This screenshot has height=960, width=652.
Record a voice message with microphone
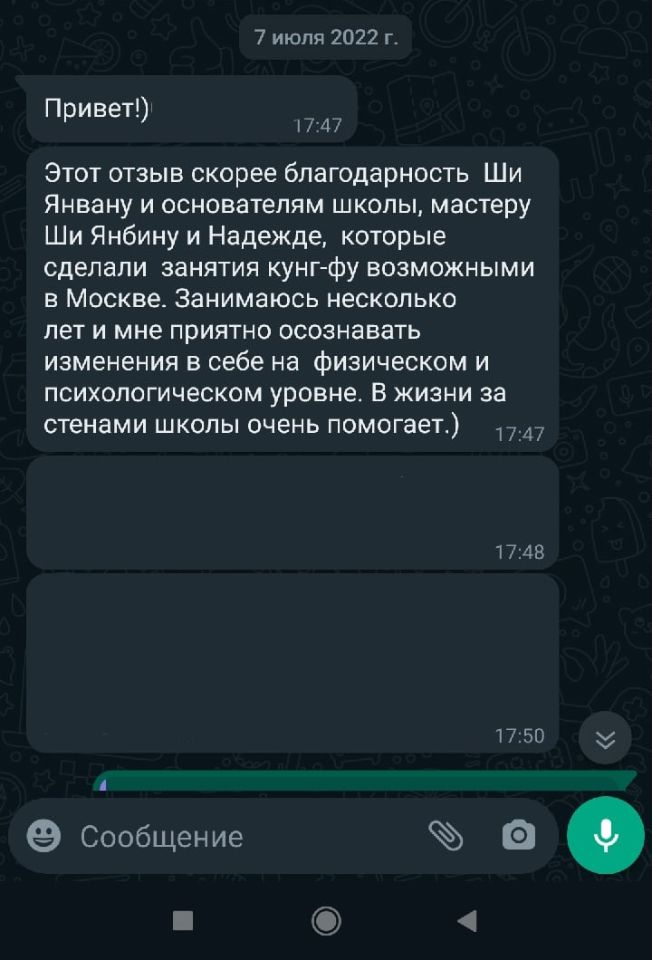tap(605, 835)
